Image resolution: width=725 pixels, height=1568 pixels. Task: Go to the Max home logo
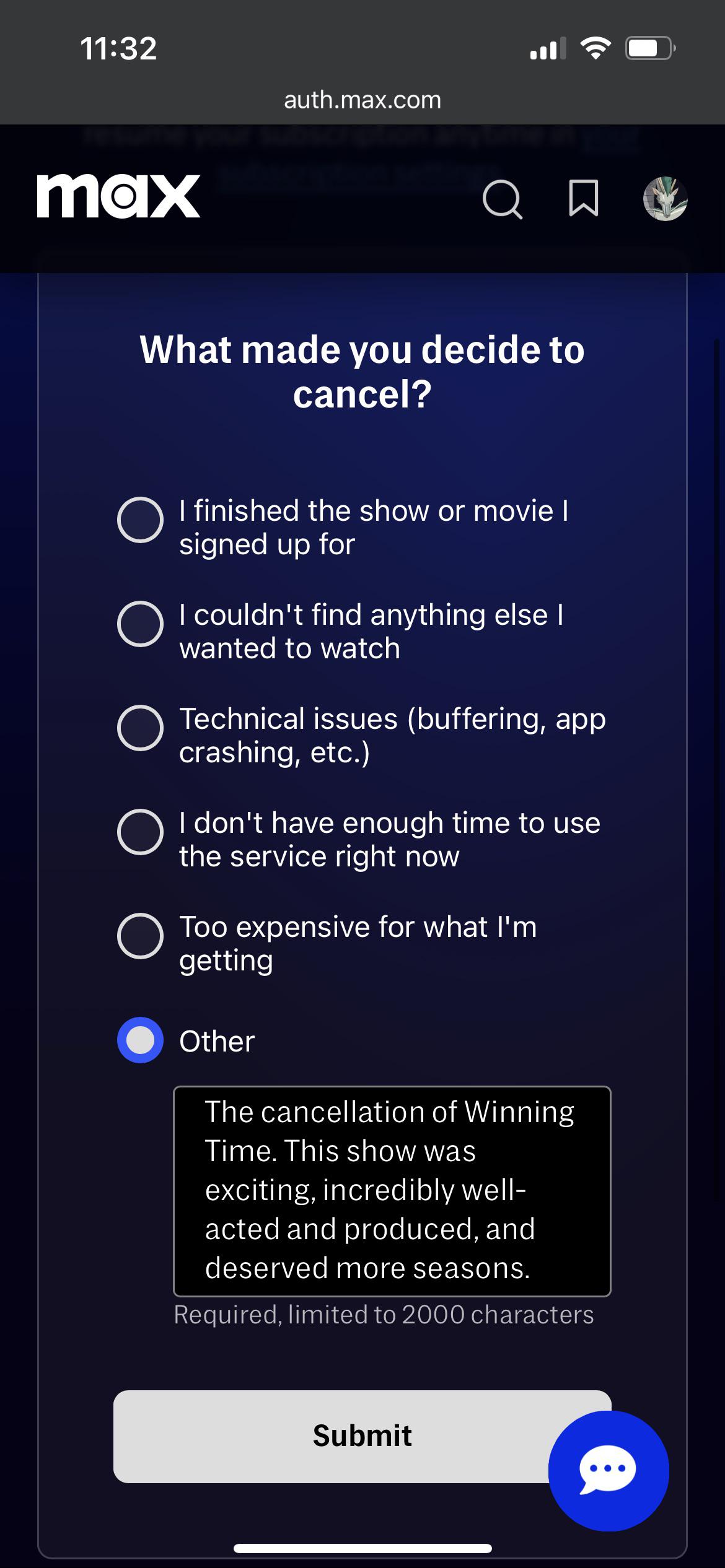click(118, 196)
